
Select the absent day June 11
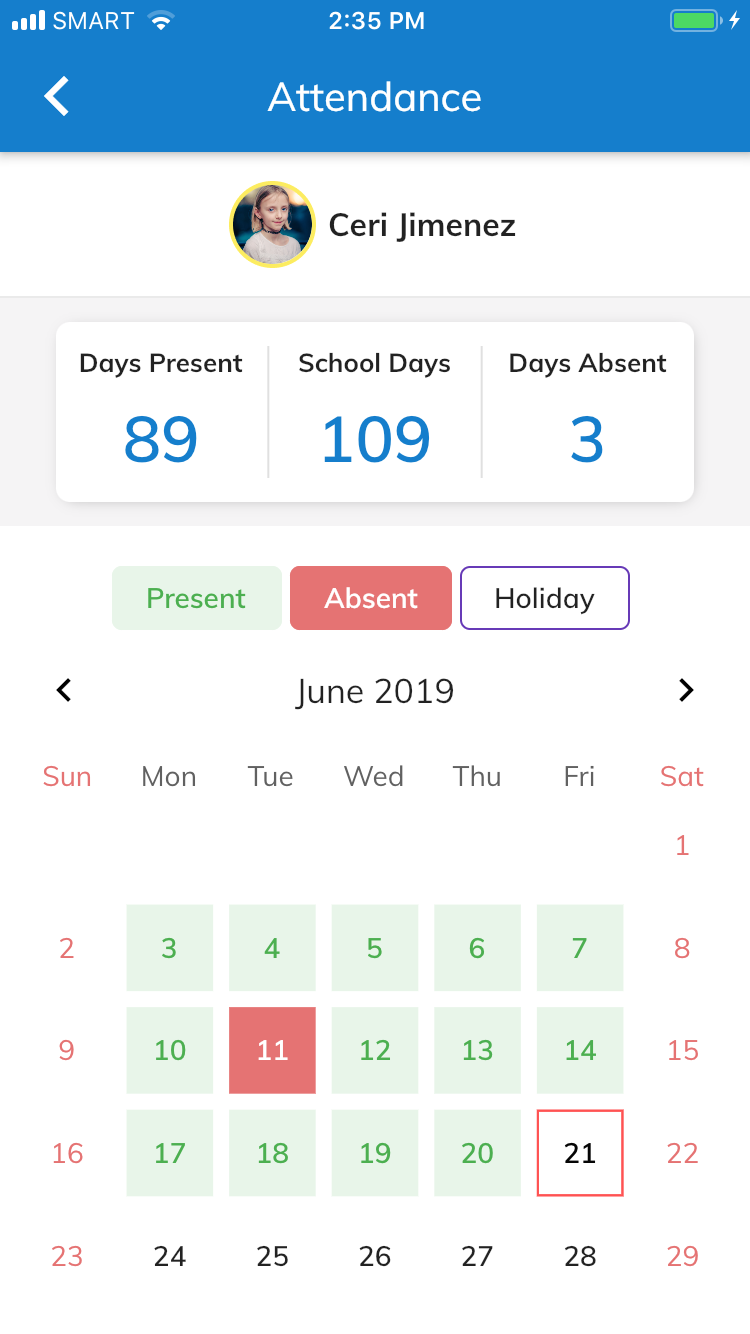pos(272,1050)
